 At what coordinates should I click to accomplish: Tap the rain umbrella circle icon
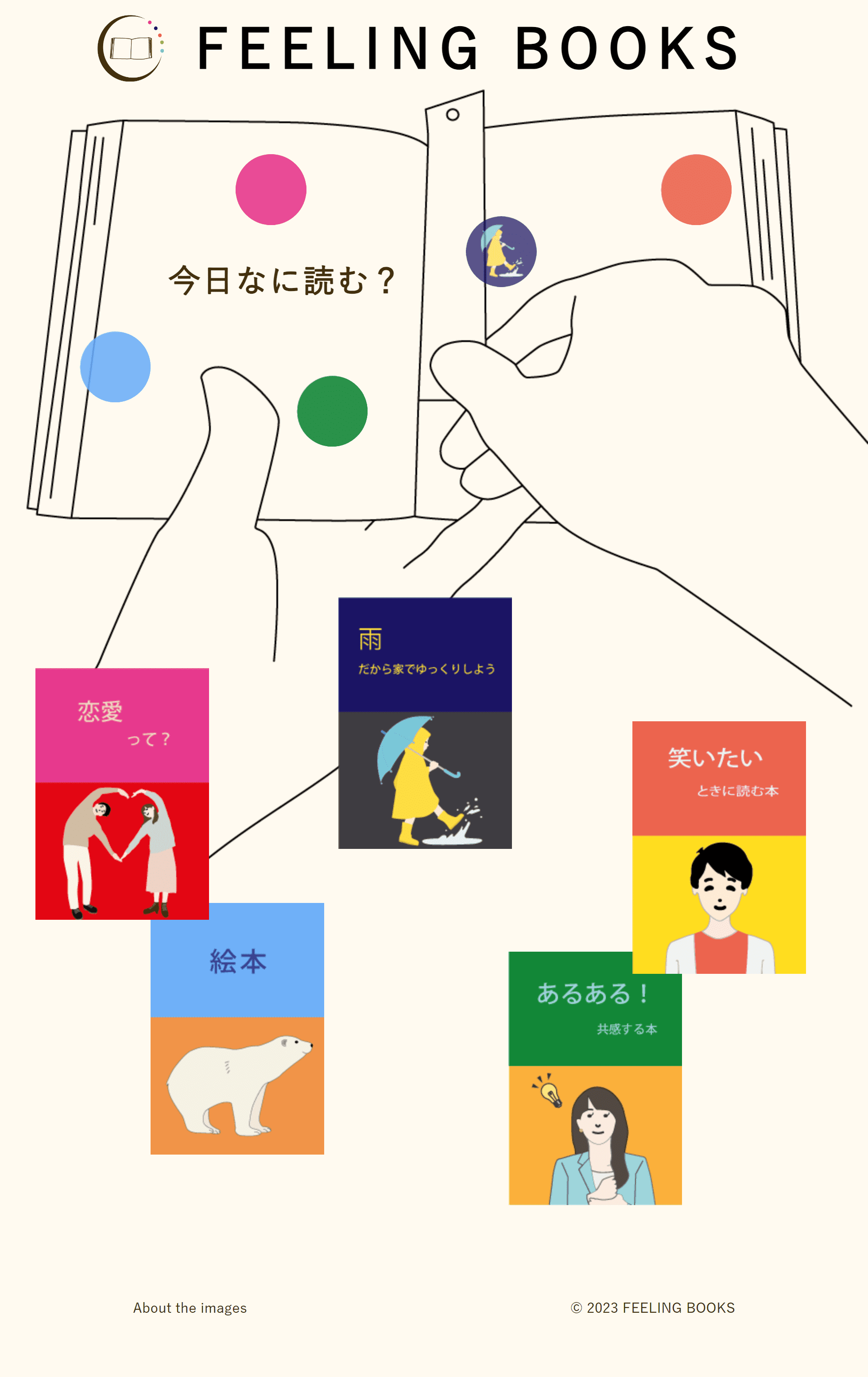pos(500,251)
